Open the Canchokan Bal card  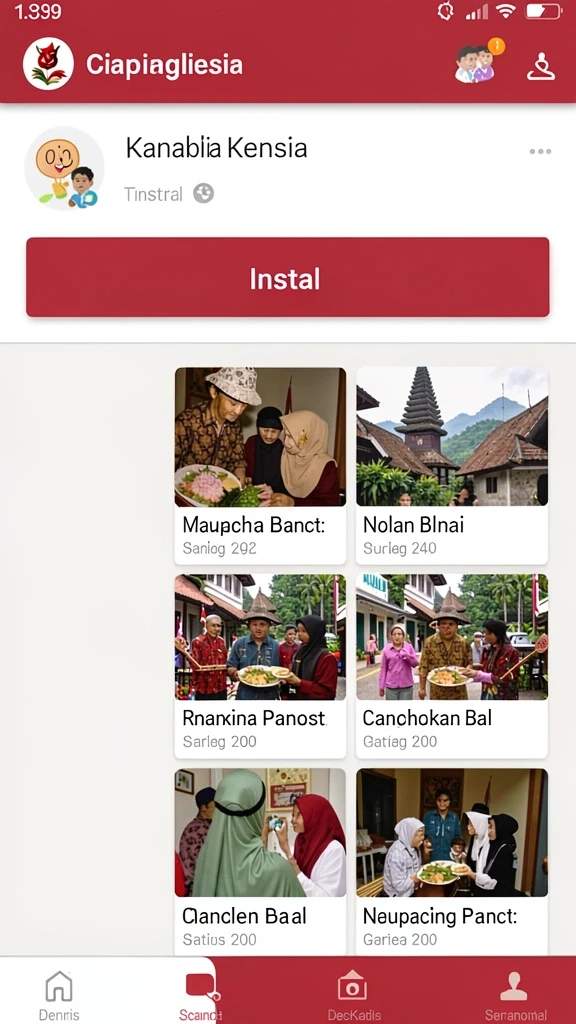click(452, 666)
